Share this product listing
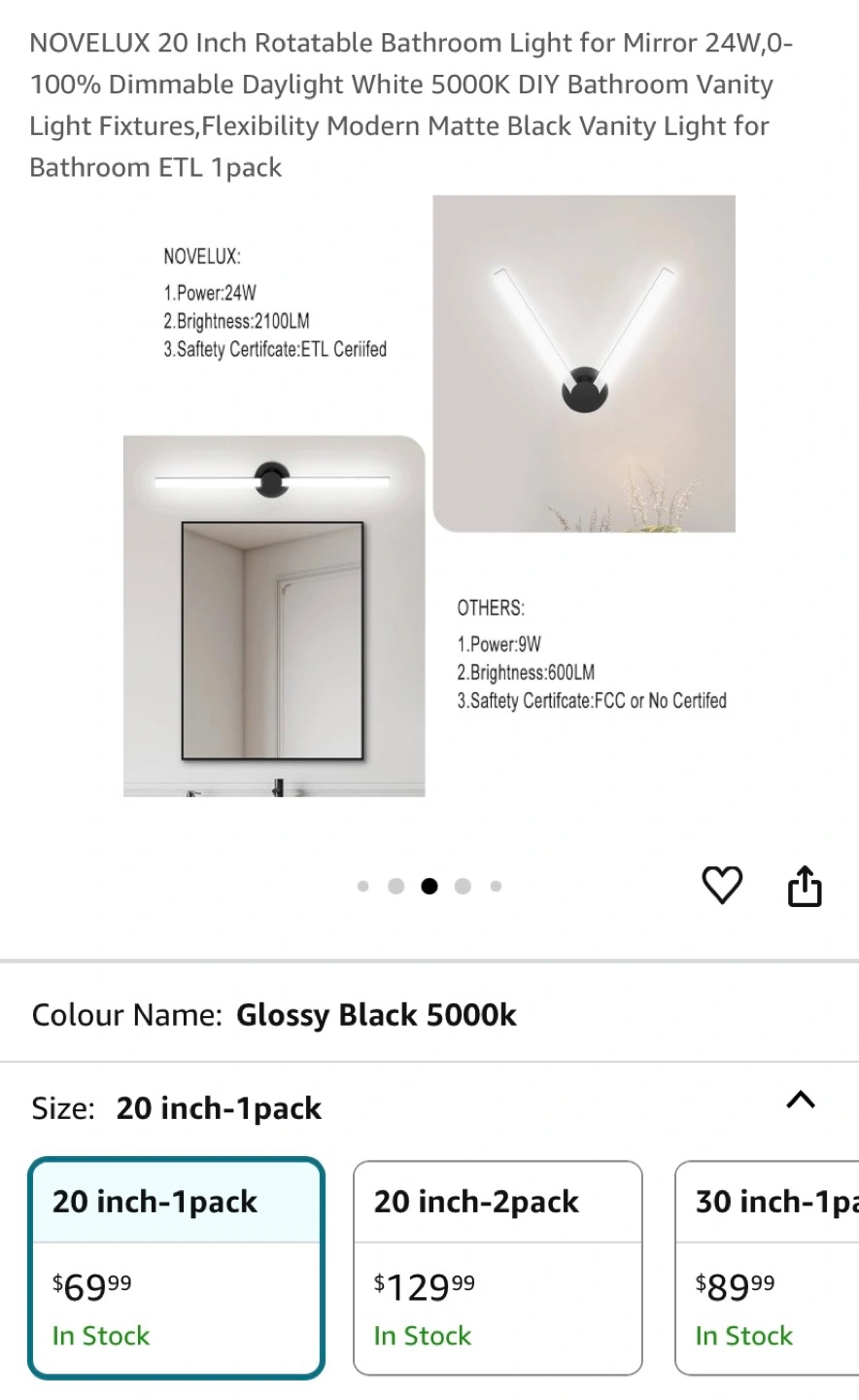 (804, 886)
